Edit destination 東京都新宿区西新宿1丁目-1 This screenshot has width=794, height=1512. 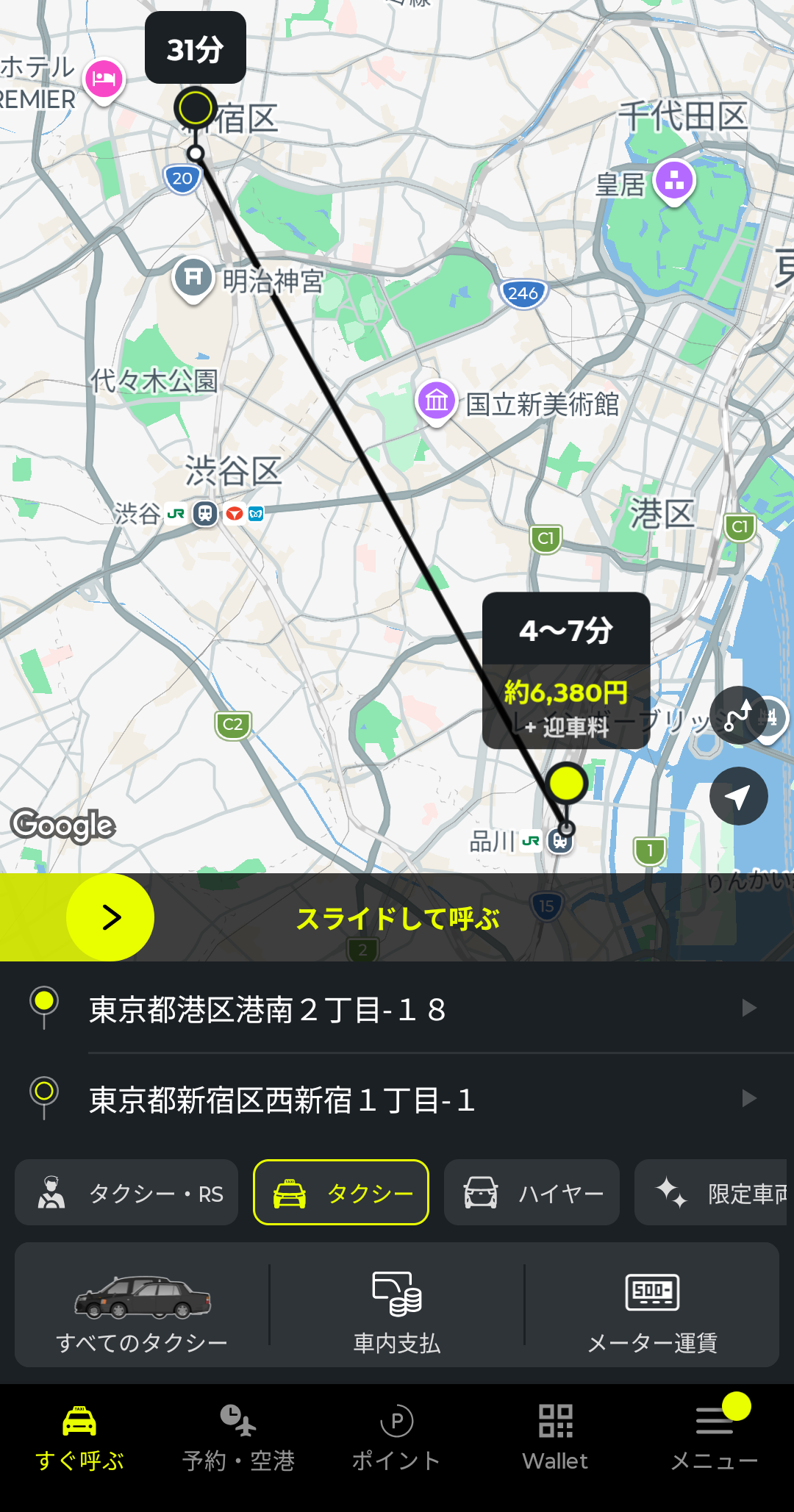[x=397, y=1100]
